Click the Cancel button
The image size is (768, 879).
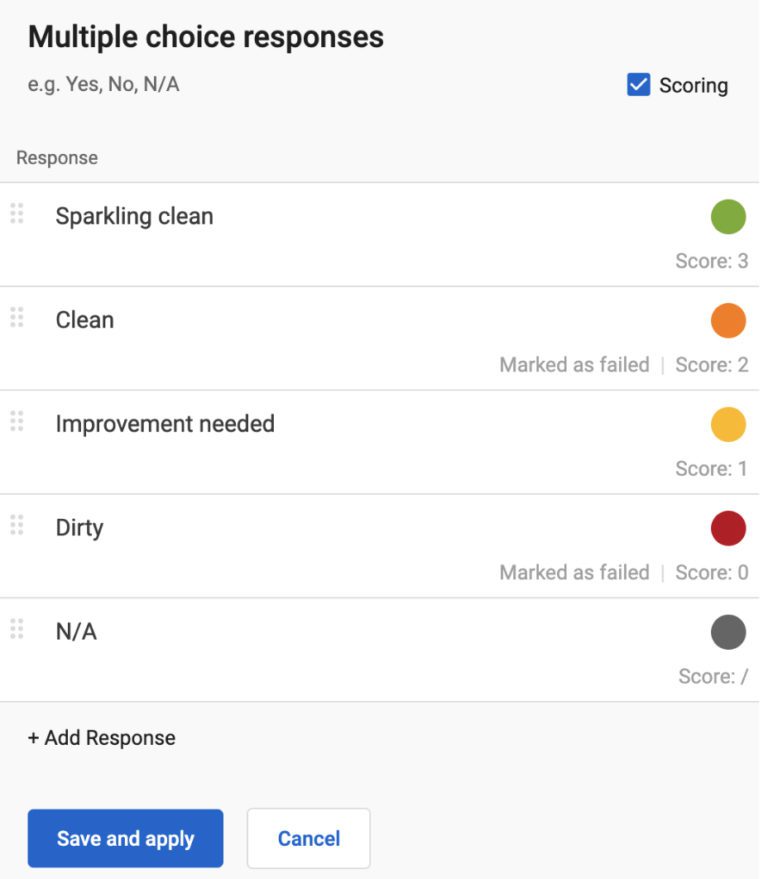pyautogui.click(x=308, y=838)
